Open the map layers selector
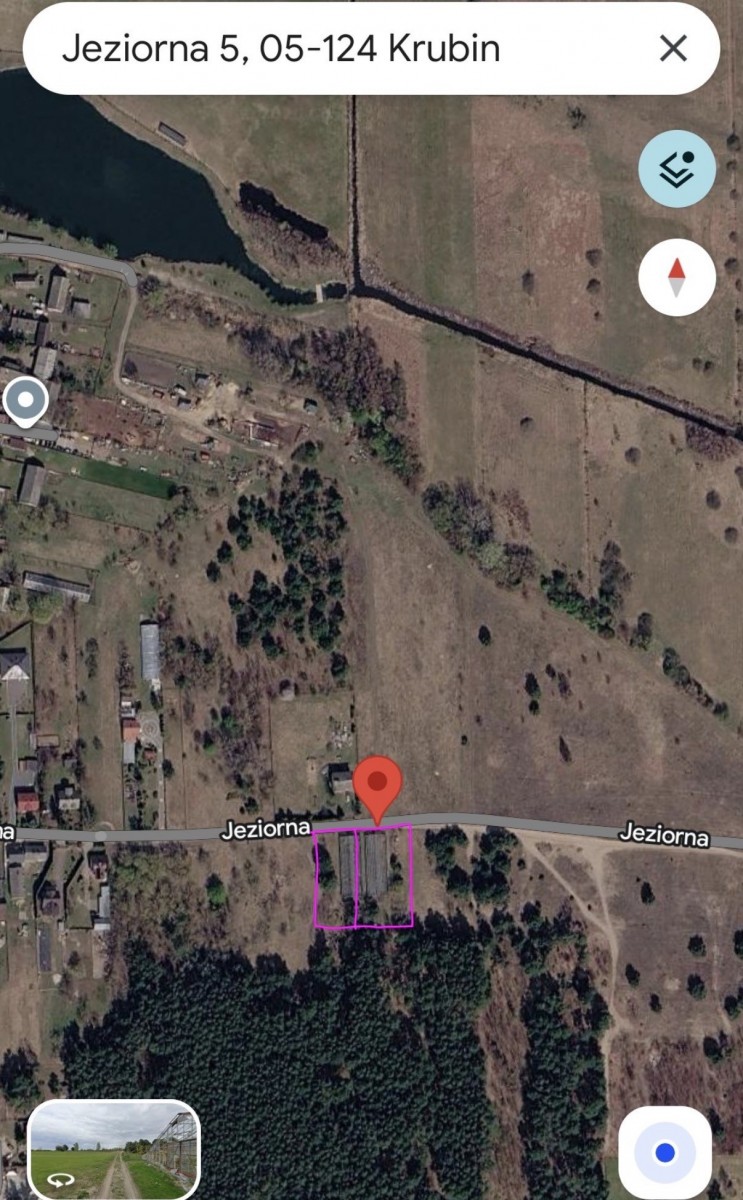This screenshot has width=743, height=1200. click(x=677, y=169)
